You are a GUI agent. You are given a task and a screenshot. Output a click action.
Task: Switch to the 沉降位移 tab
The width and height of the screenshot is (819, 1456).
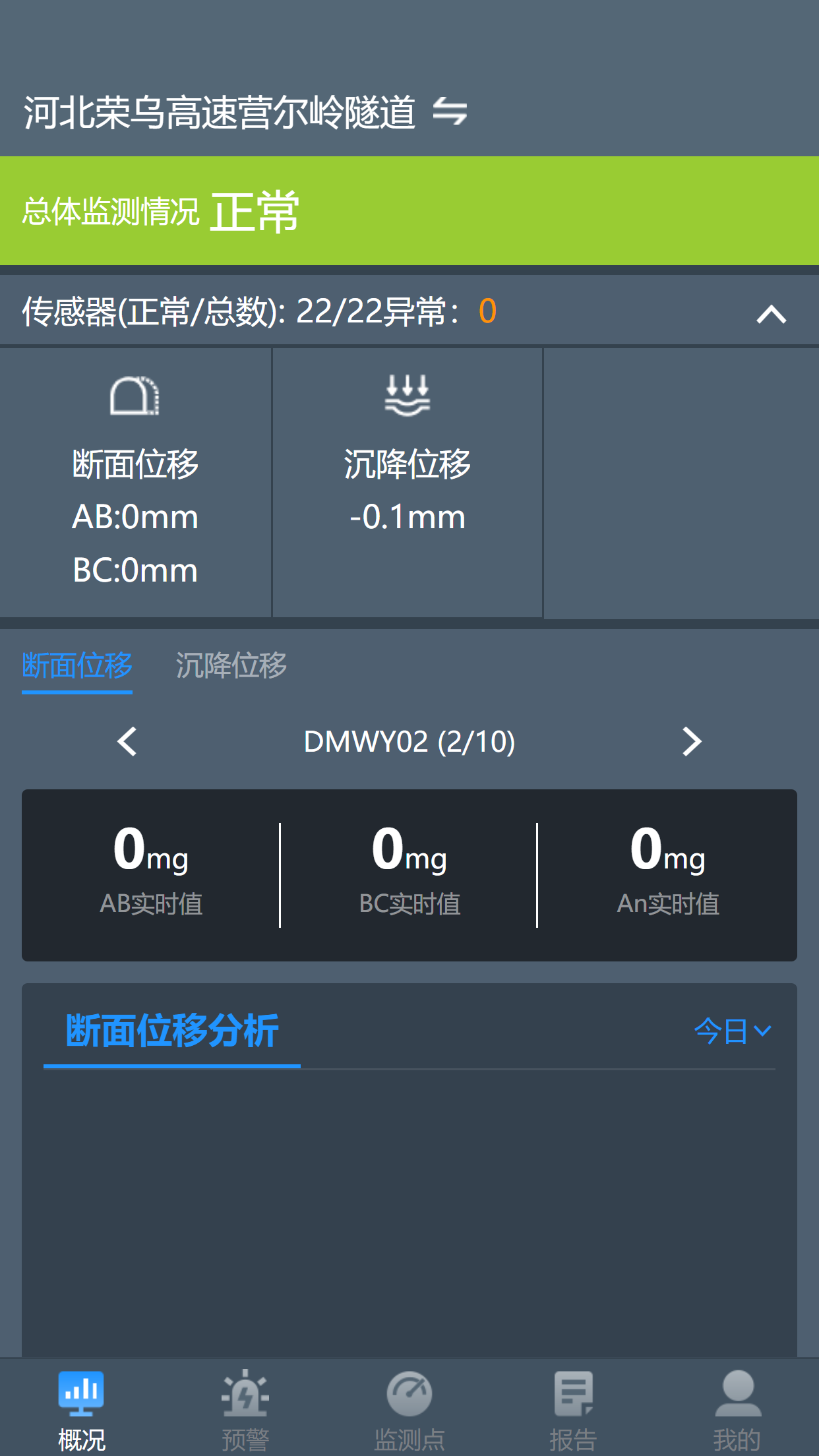231,666
